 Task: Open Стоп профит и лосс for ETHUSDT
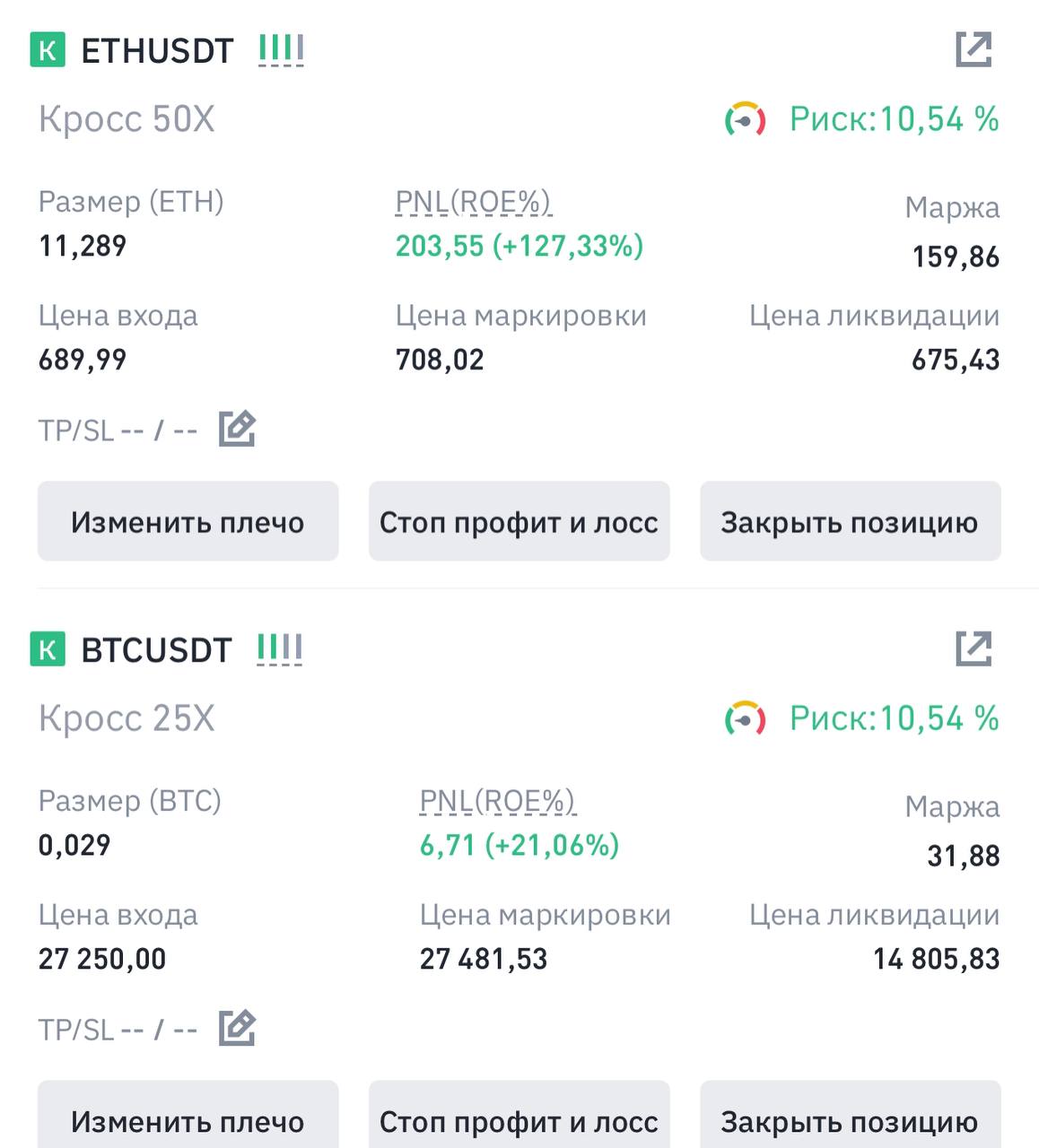click(519, 522)
